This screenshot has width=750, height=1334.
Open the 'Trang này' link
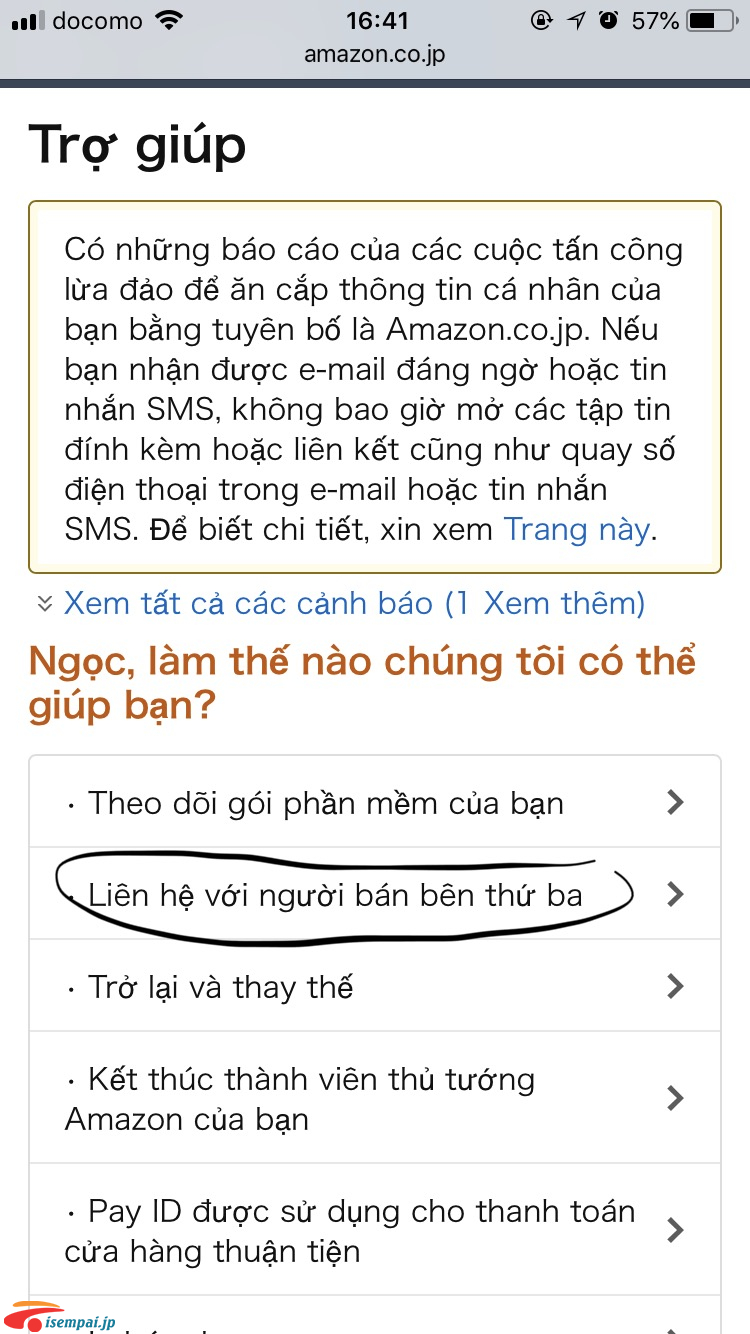click(576, 529)
